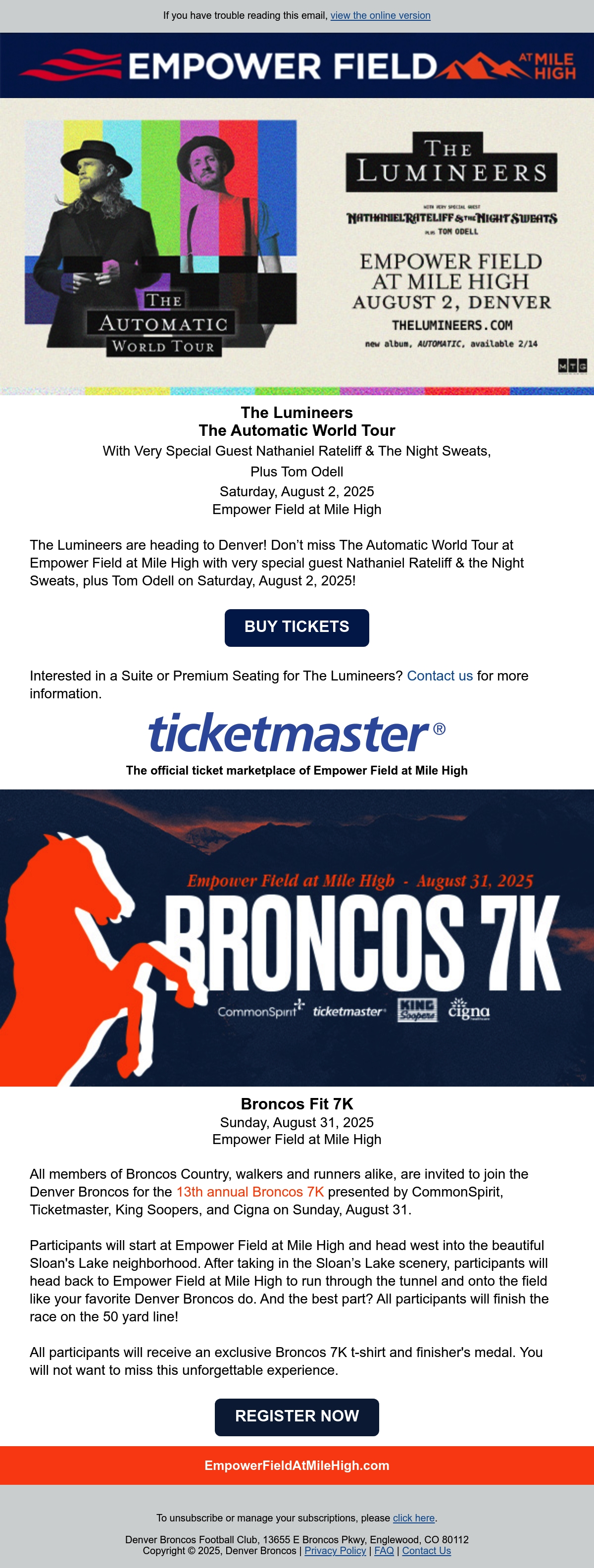The height and width of the screenshot is (1568, 594).
Task: Follow the Contact us link for suites
Action: point(440,676)
